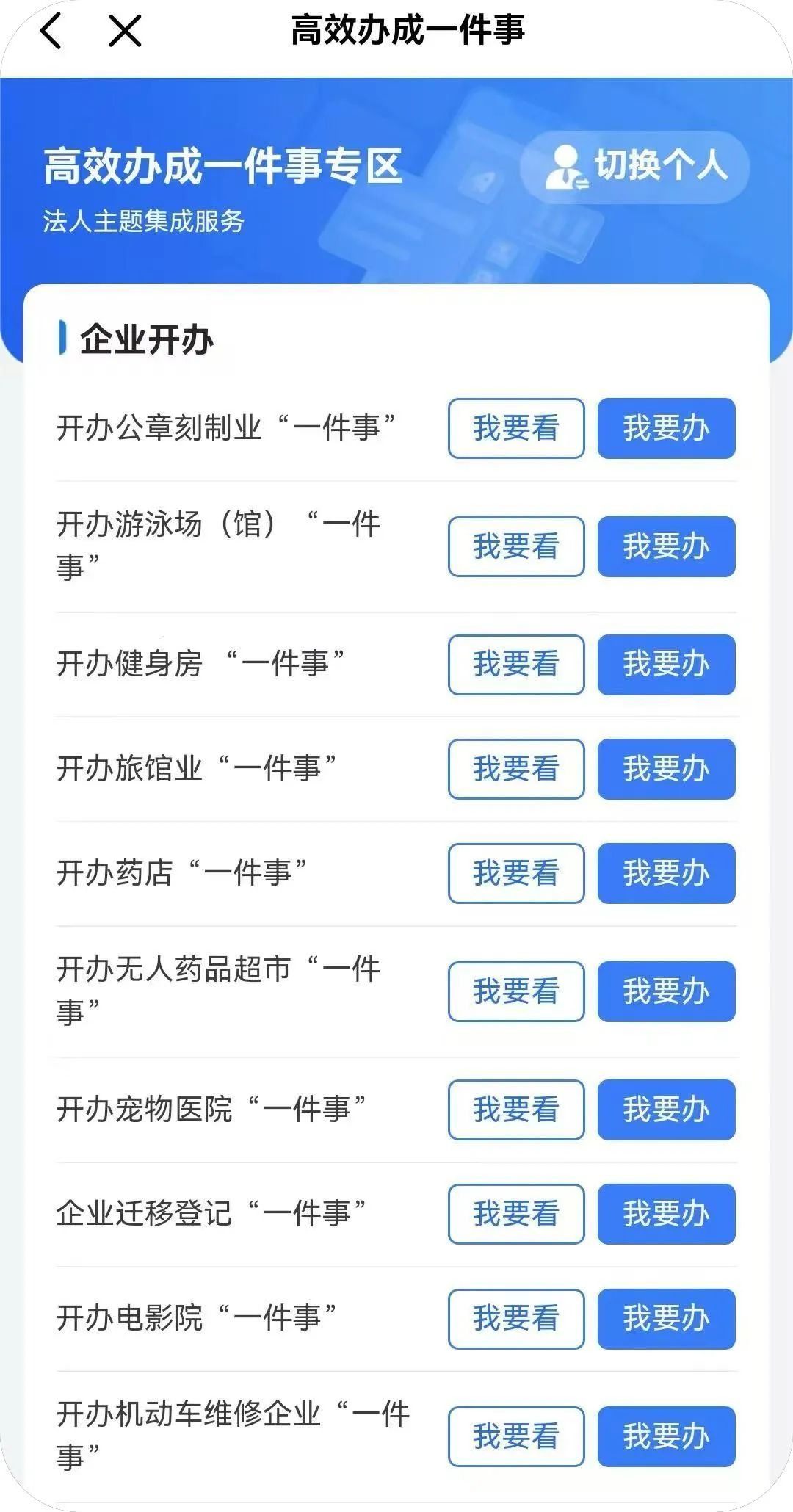Switch to personal with 切换个人
This screenshot has height=1512, width=793.
point(635,167)
